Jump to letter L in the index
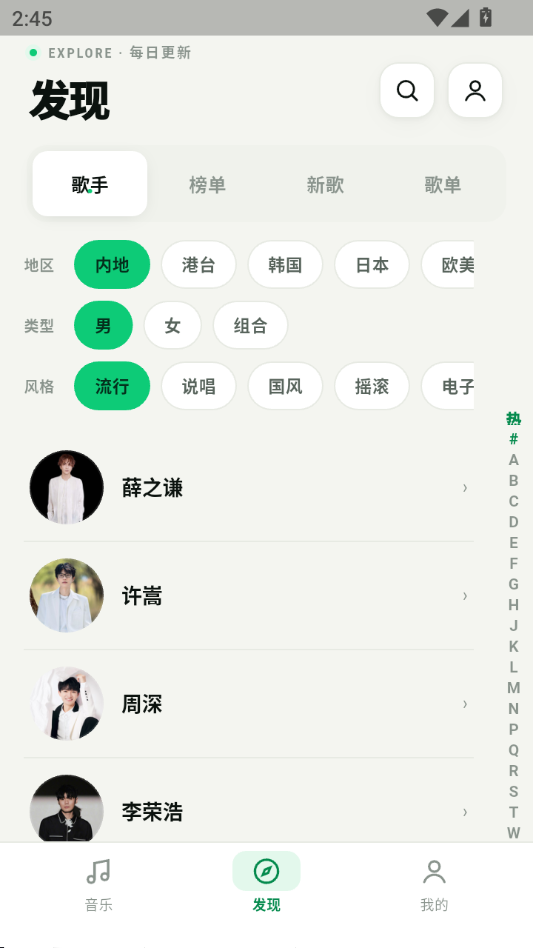 [x=513, y=667]
